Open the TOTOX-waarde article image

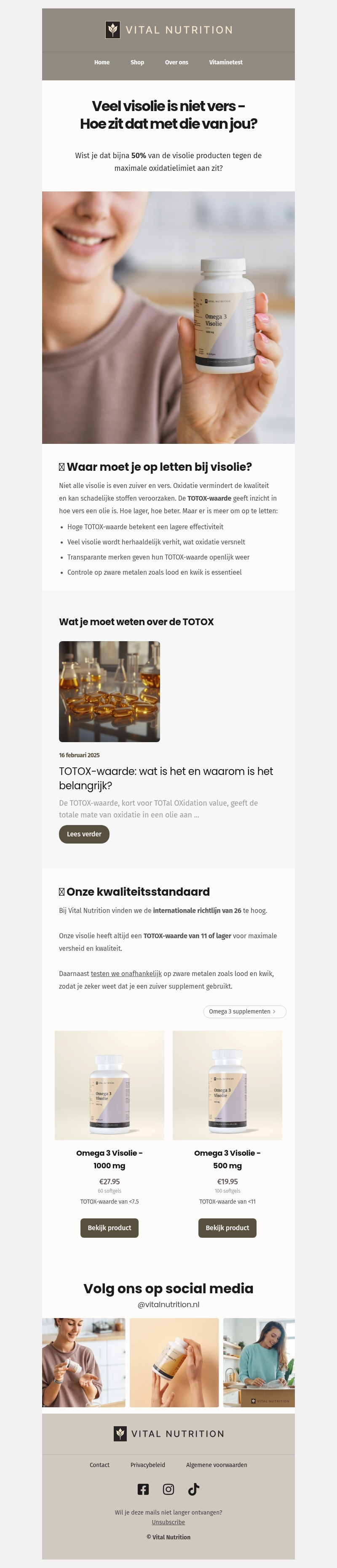tap(110, 692)
